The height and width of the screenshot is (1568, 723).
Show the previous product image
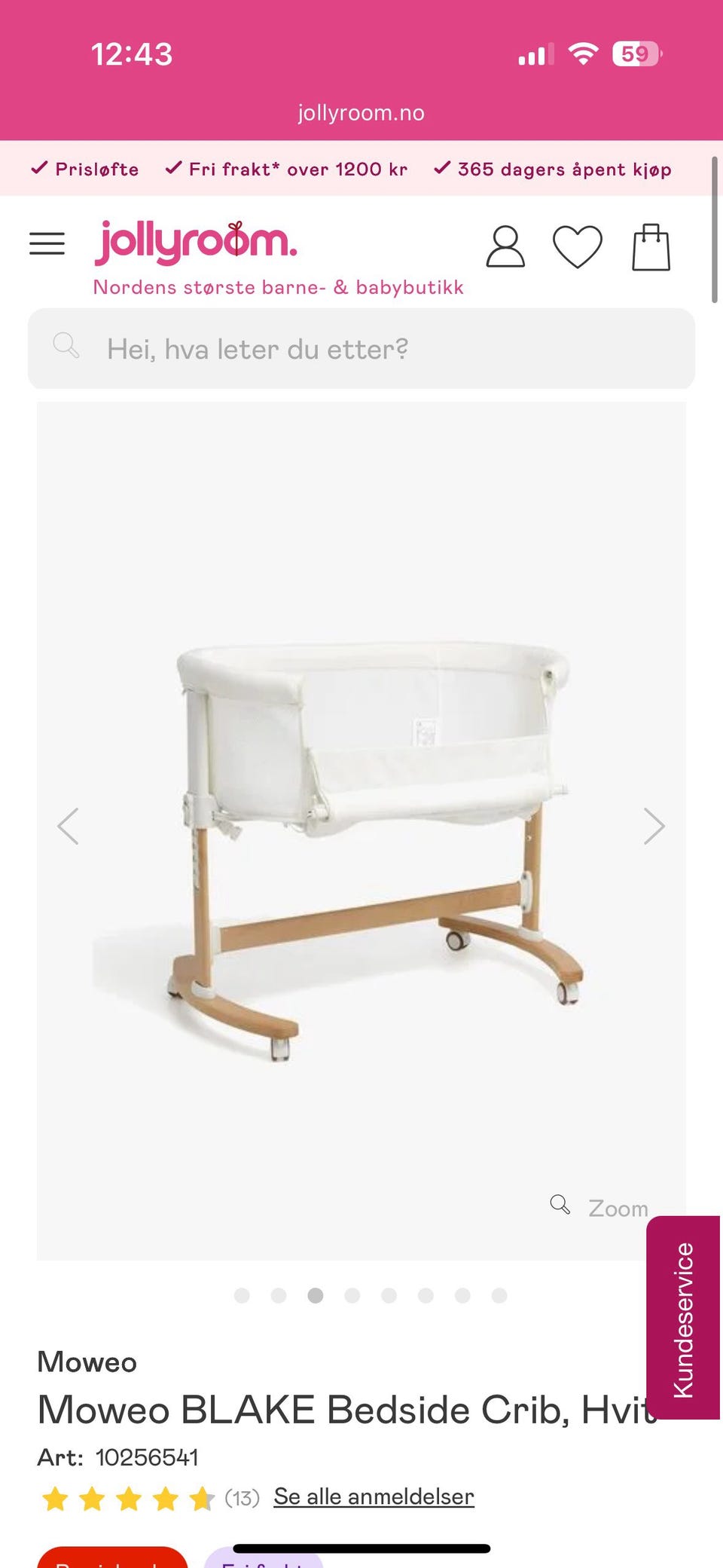pyautogui.click(x=69, y=826)
